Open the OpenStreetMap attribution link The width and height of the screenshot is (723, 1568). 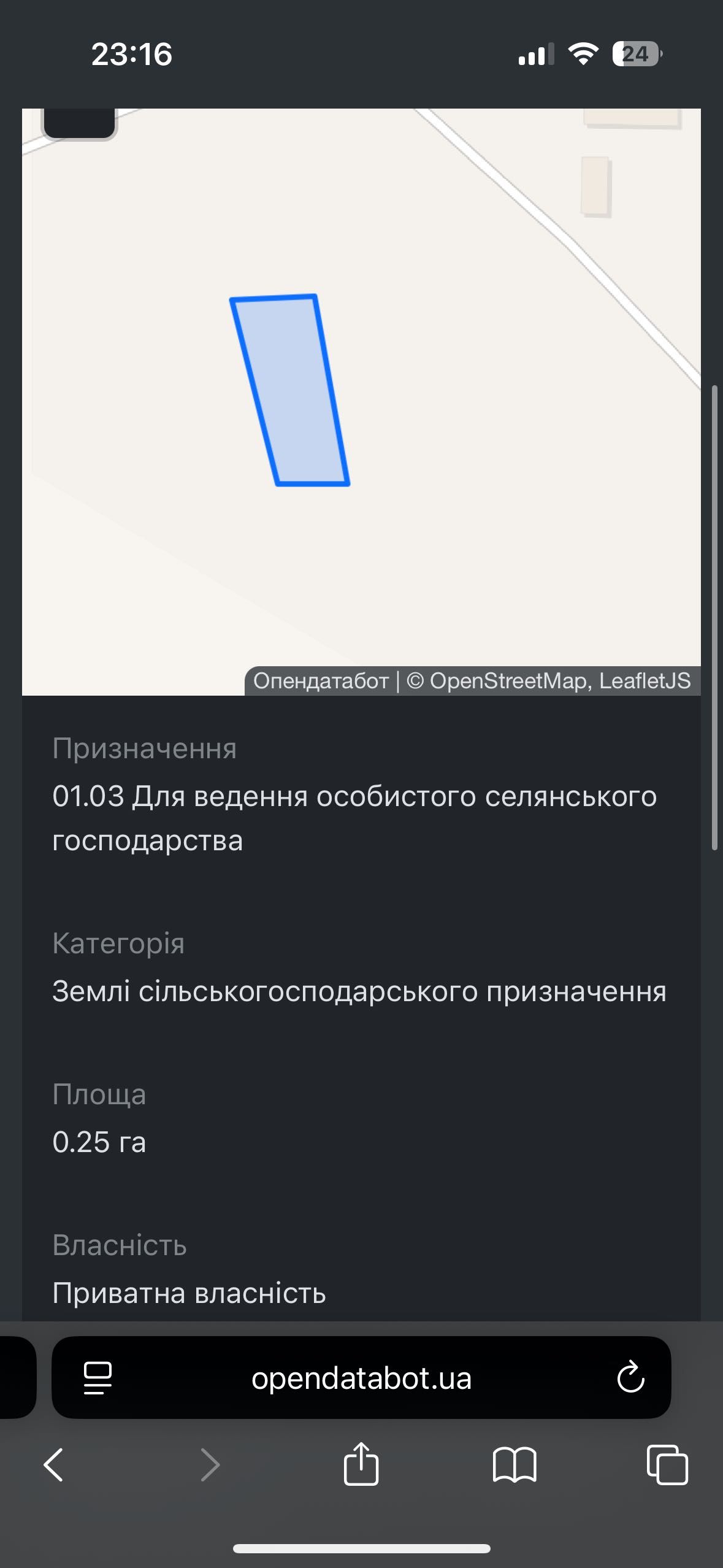(x=508, y=681)
